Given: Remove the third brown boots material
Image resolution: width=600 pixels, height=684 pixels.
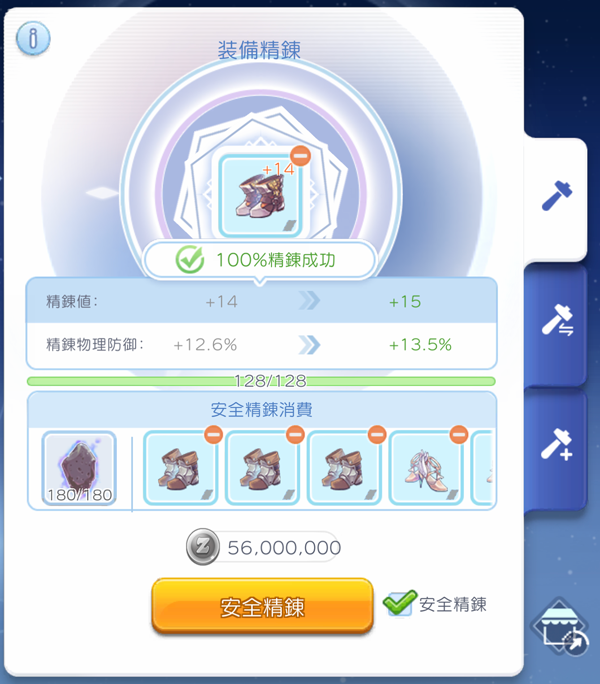Looking at the screenshot, I should (377, 434).
